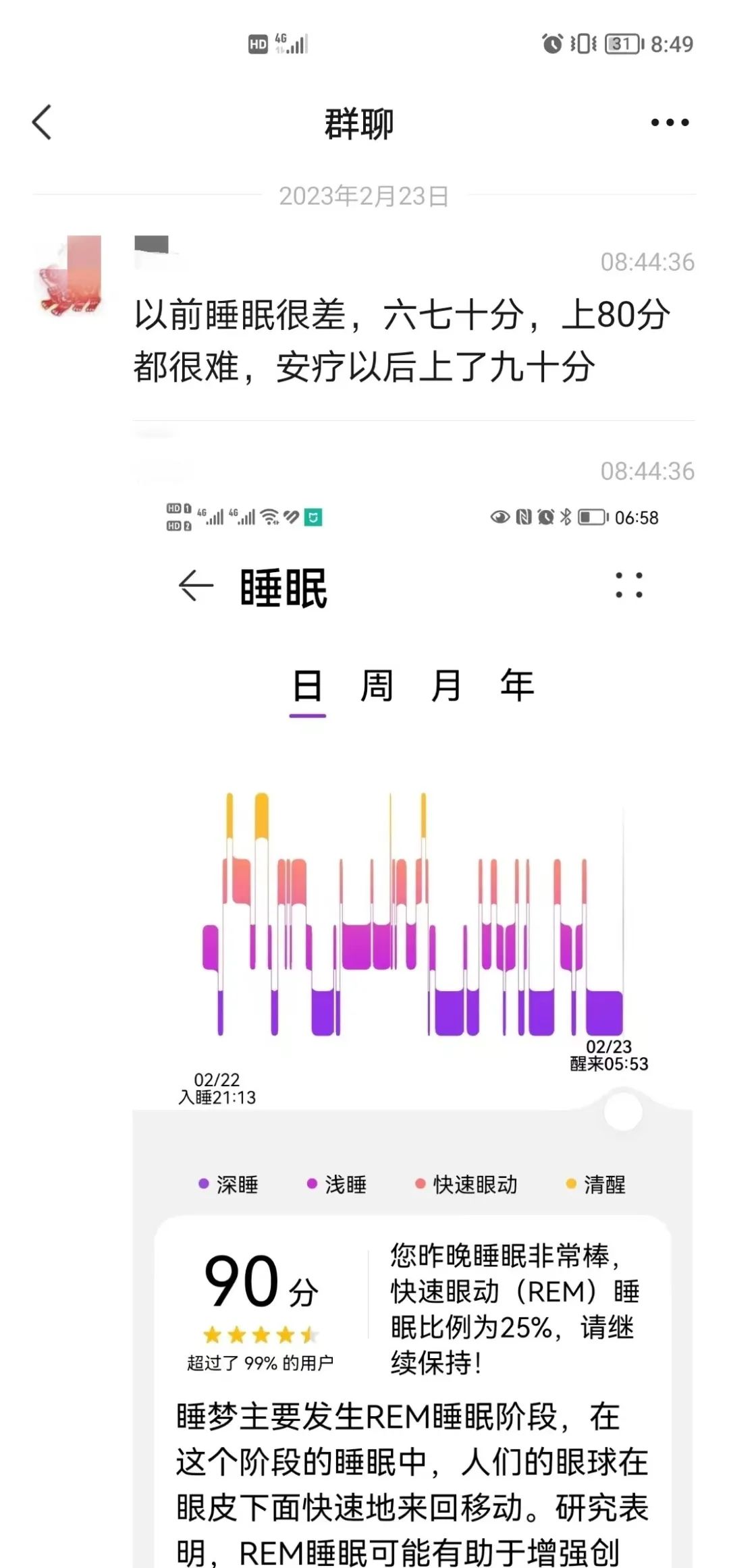Open the three-dot menu for 群聊
The image size is (729, 1568).
click(x=670, y=123)
